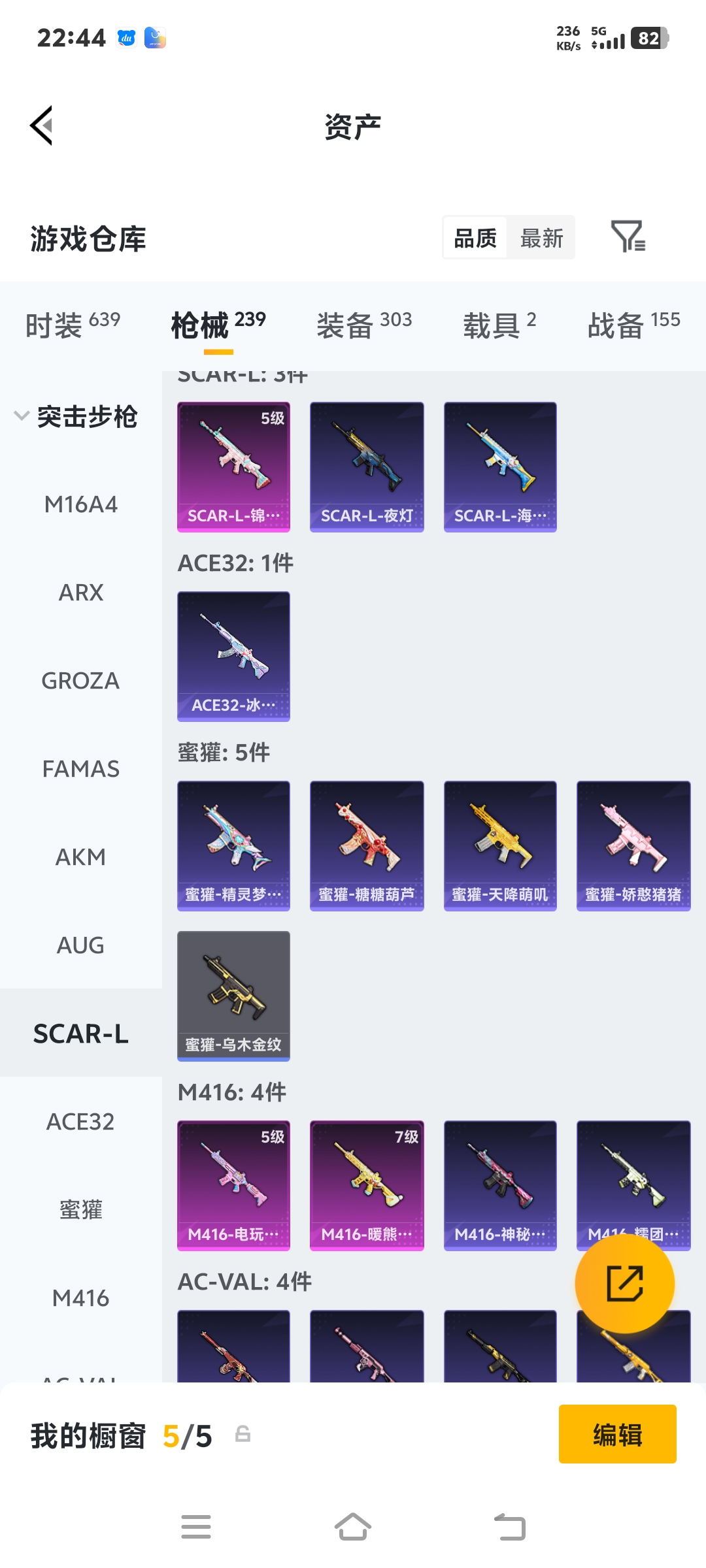This screenshot has width=706, height=1568.
Task: Tap the orange floating share button
Action: [624, 1283]
